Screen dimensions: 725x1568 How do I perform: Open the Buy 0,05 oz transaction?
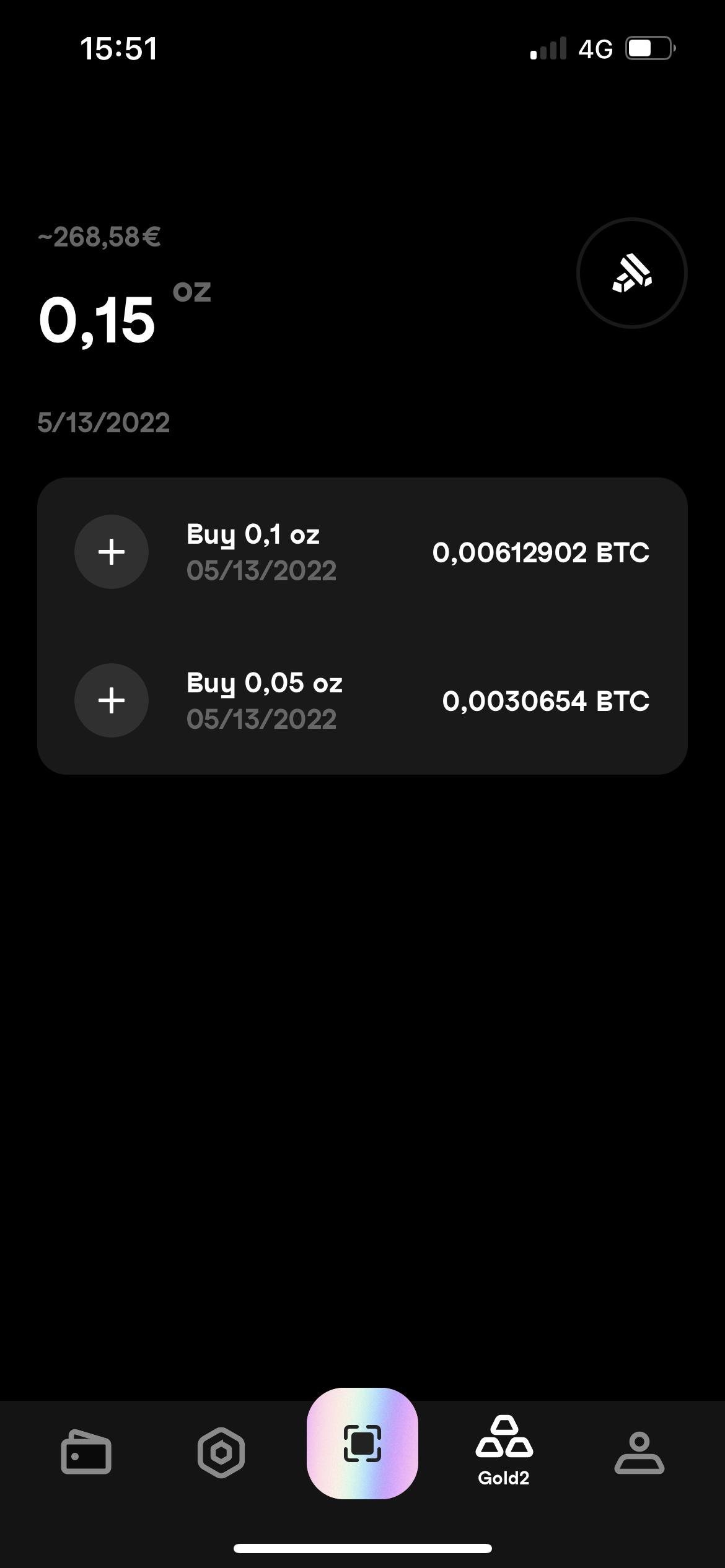362,700
